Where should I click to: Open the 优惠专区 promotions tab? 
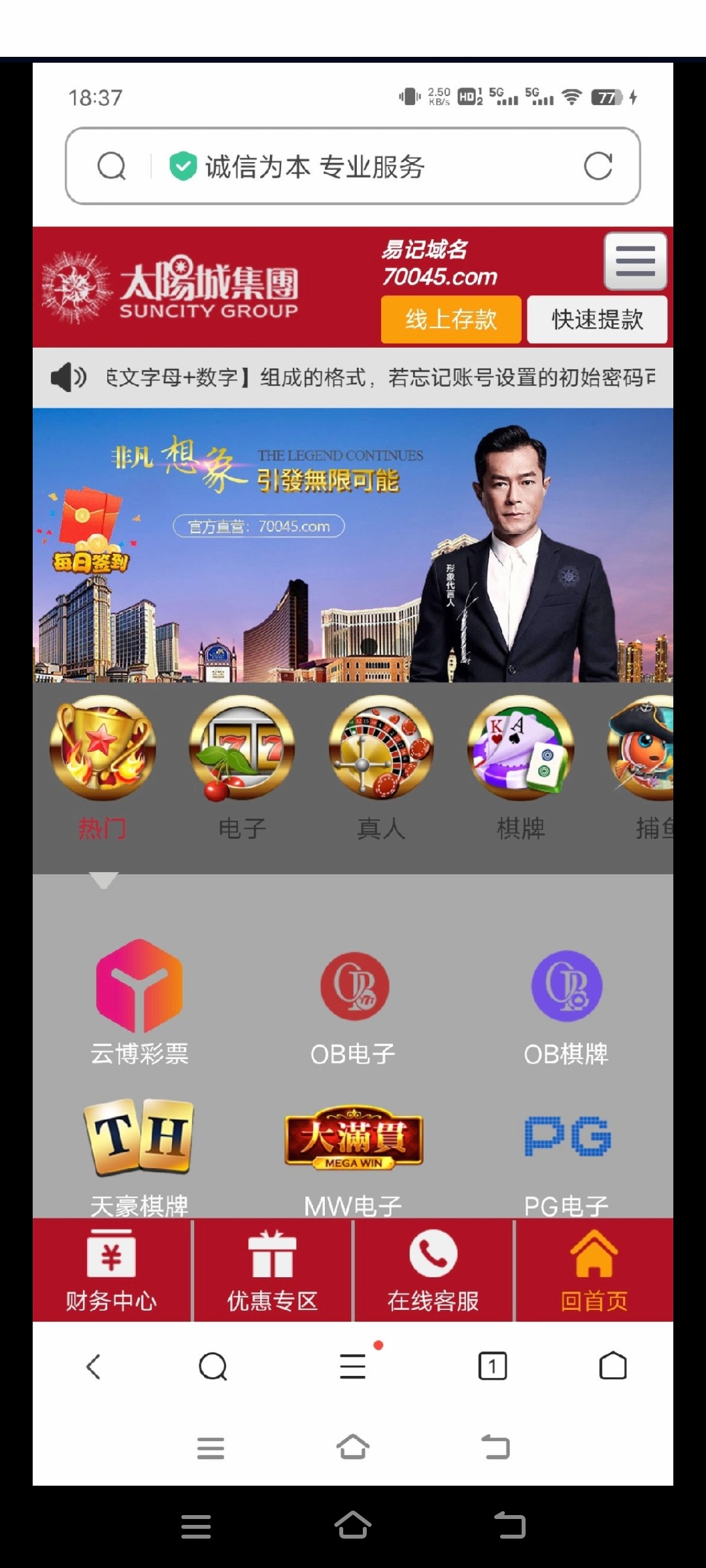(273, 1270)
